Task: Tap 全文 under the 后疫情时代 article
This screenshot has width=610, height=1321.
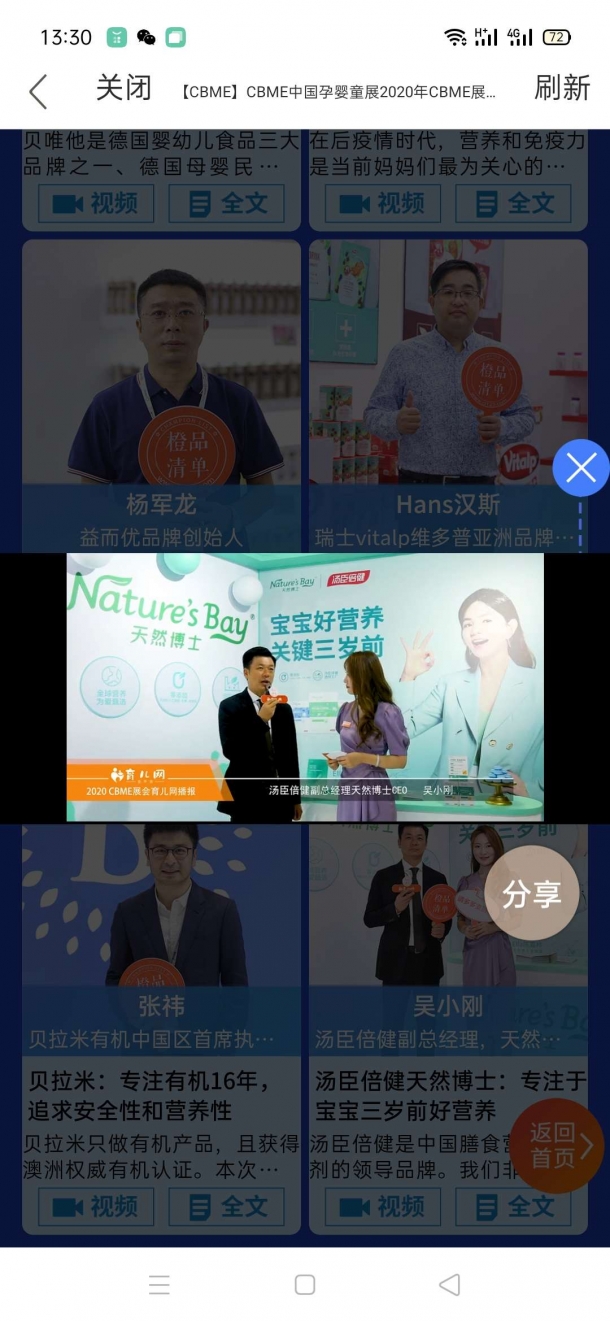Action: 513,204
